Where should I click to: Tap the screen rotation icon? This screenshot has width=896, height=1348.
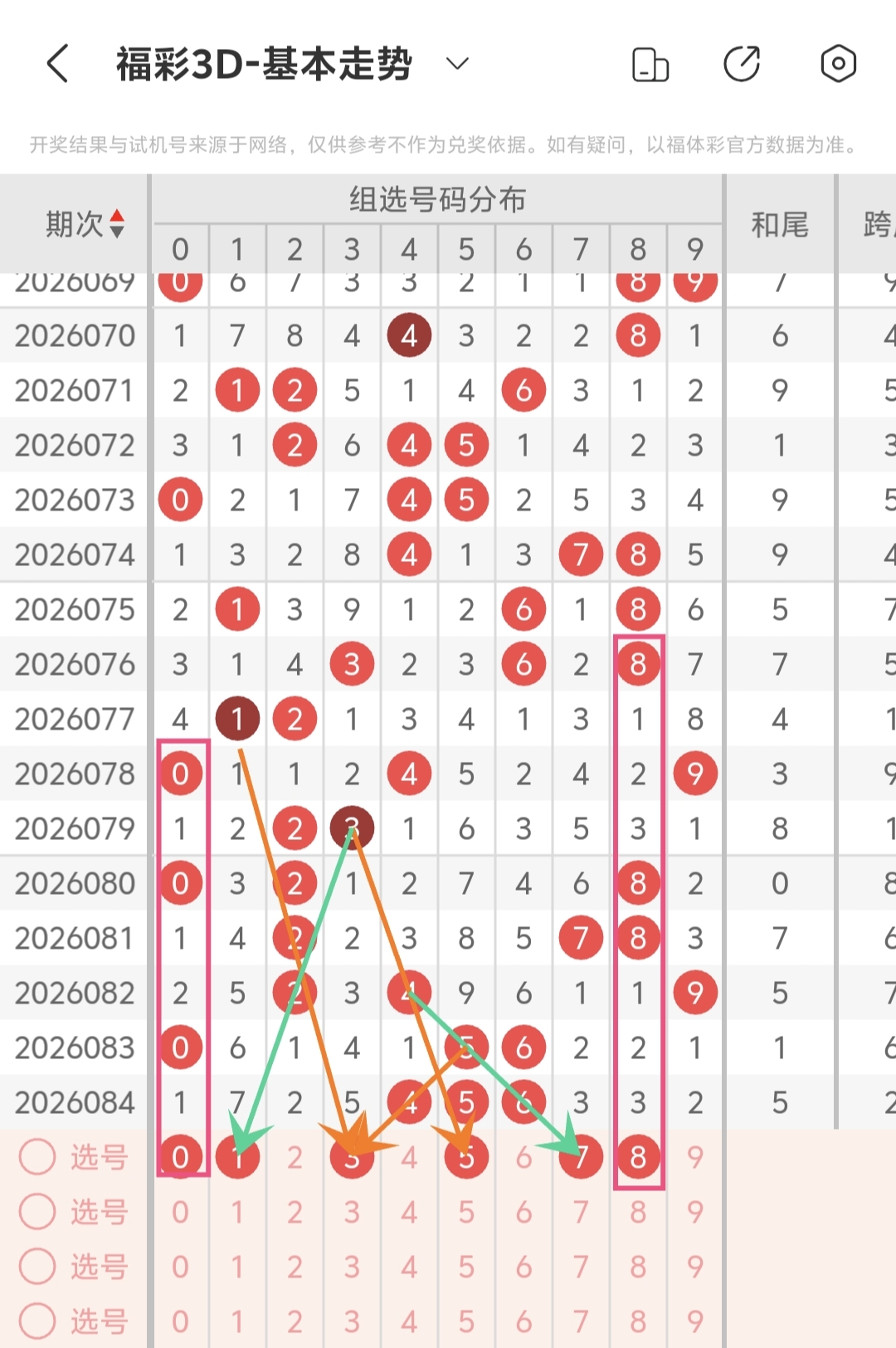[650, 65]
